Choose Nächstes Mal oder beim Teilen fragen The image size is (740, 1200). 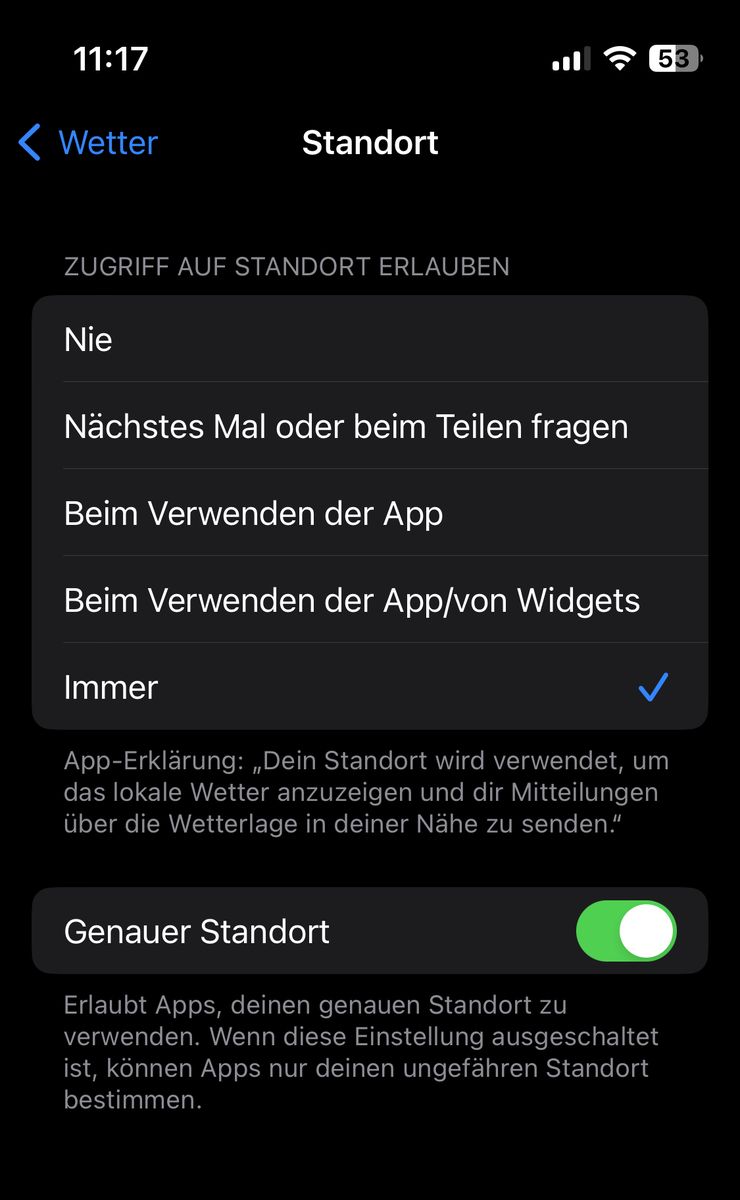tap(369, 427)
